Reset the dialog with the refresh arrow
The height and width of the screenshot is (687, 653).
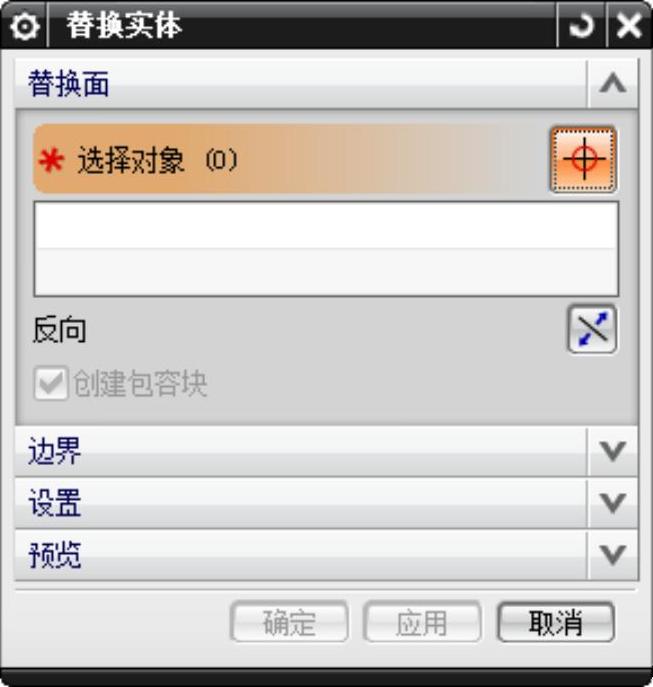coord(580,27)
